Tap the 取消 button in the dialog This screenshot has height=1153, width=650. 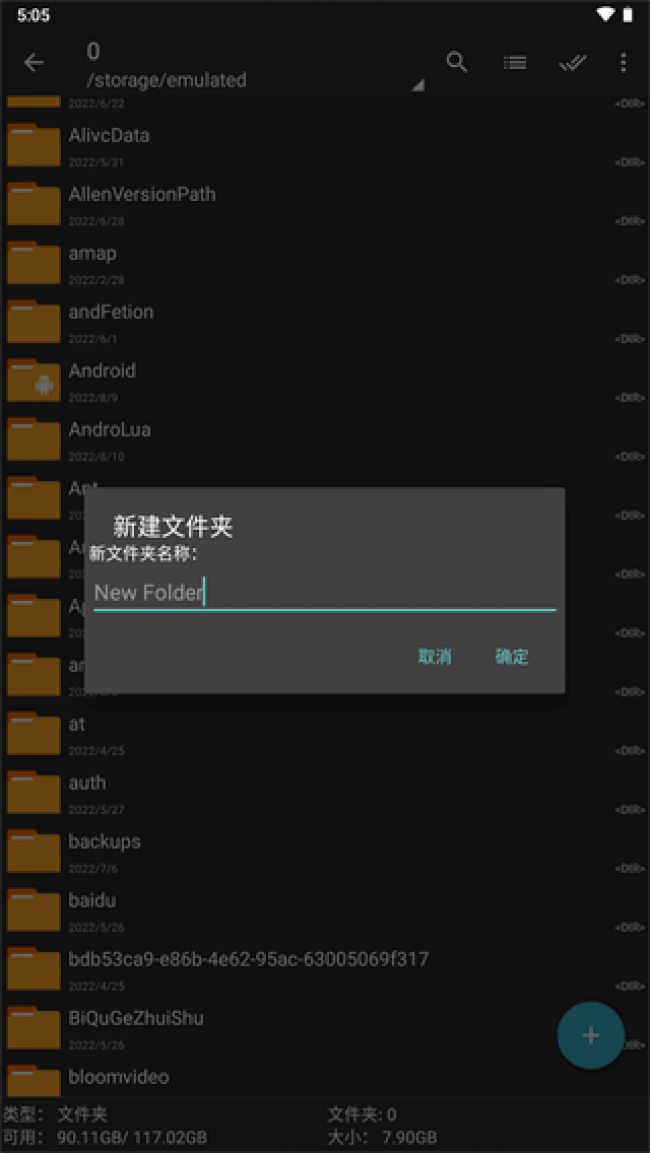pos(435,657)
